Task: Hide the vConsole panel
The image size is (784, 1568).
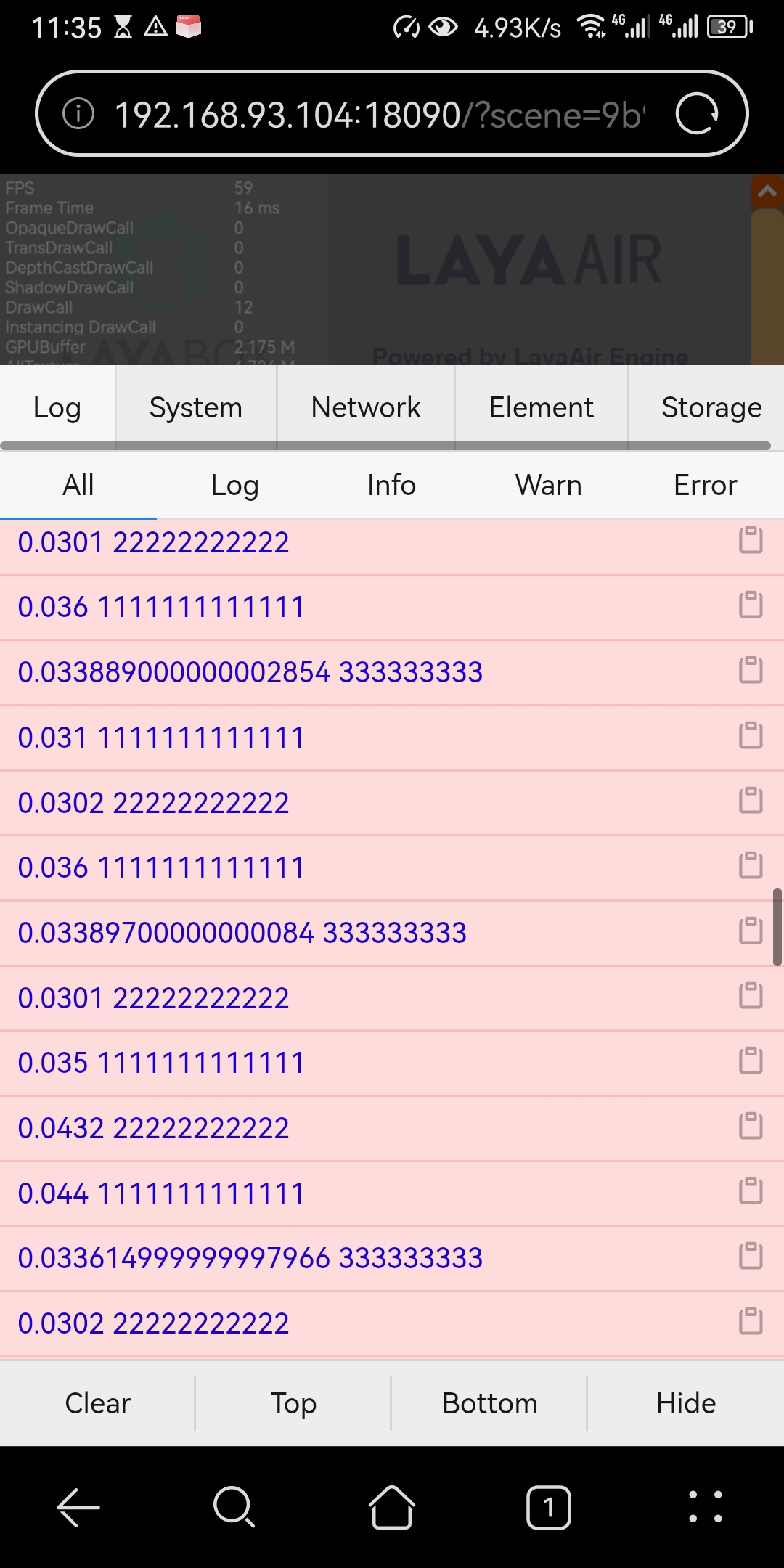Action: [686, 1403]
